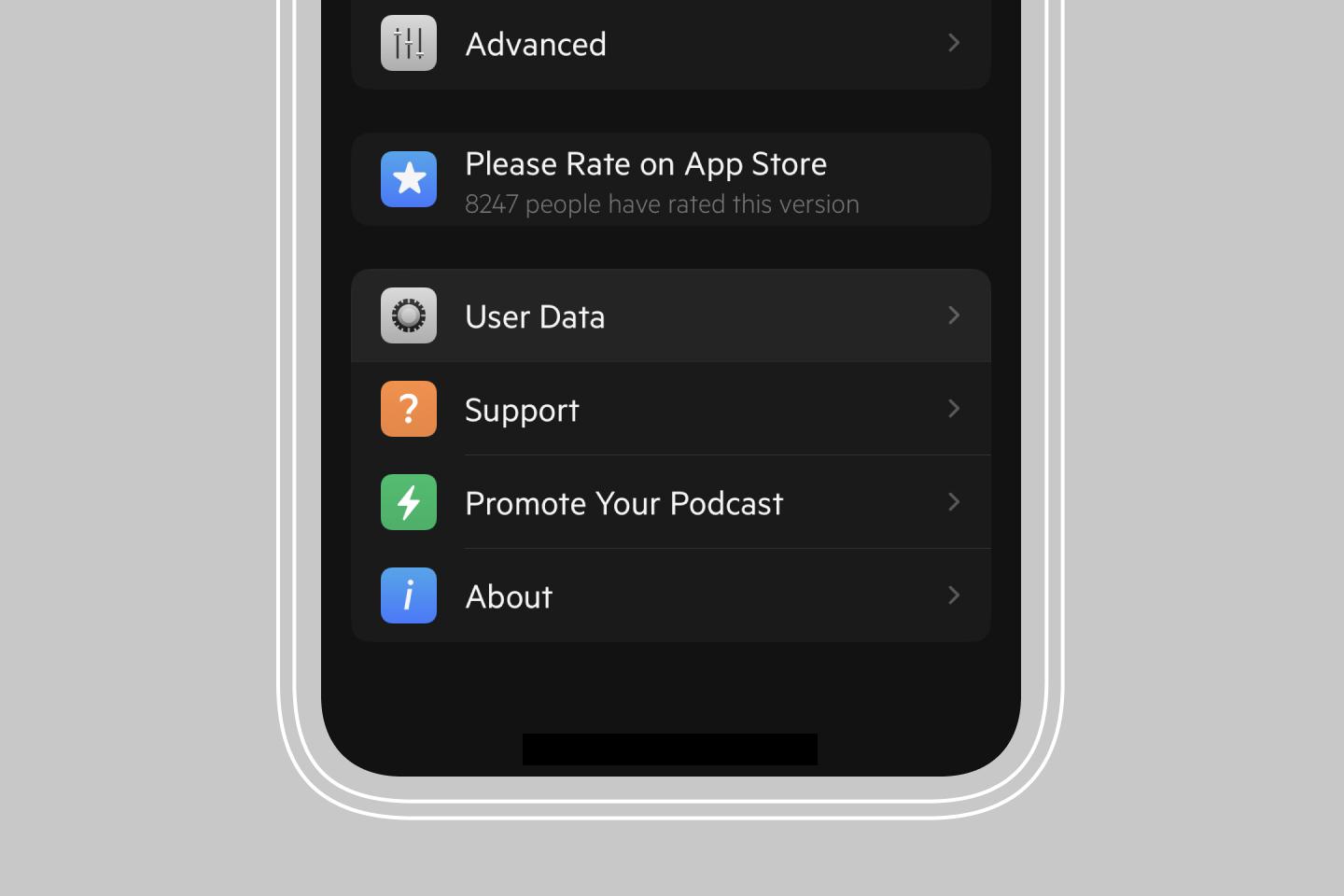View the About section

coord(670,595)
